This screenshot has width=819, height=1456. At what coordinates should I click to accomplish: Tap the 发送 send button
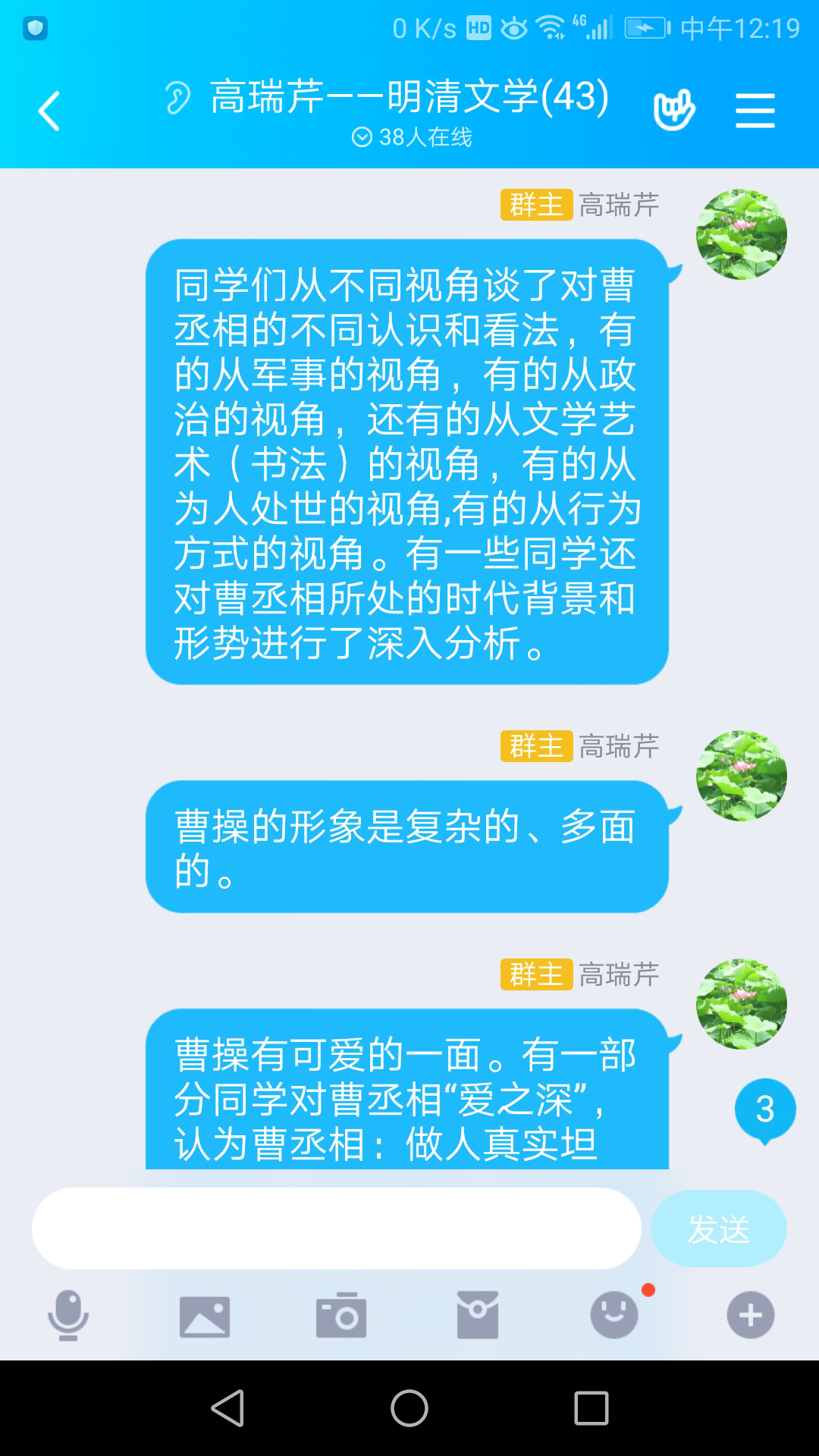[x=718, y=1228]
